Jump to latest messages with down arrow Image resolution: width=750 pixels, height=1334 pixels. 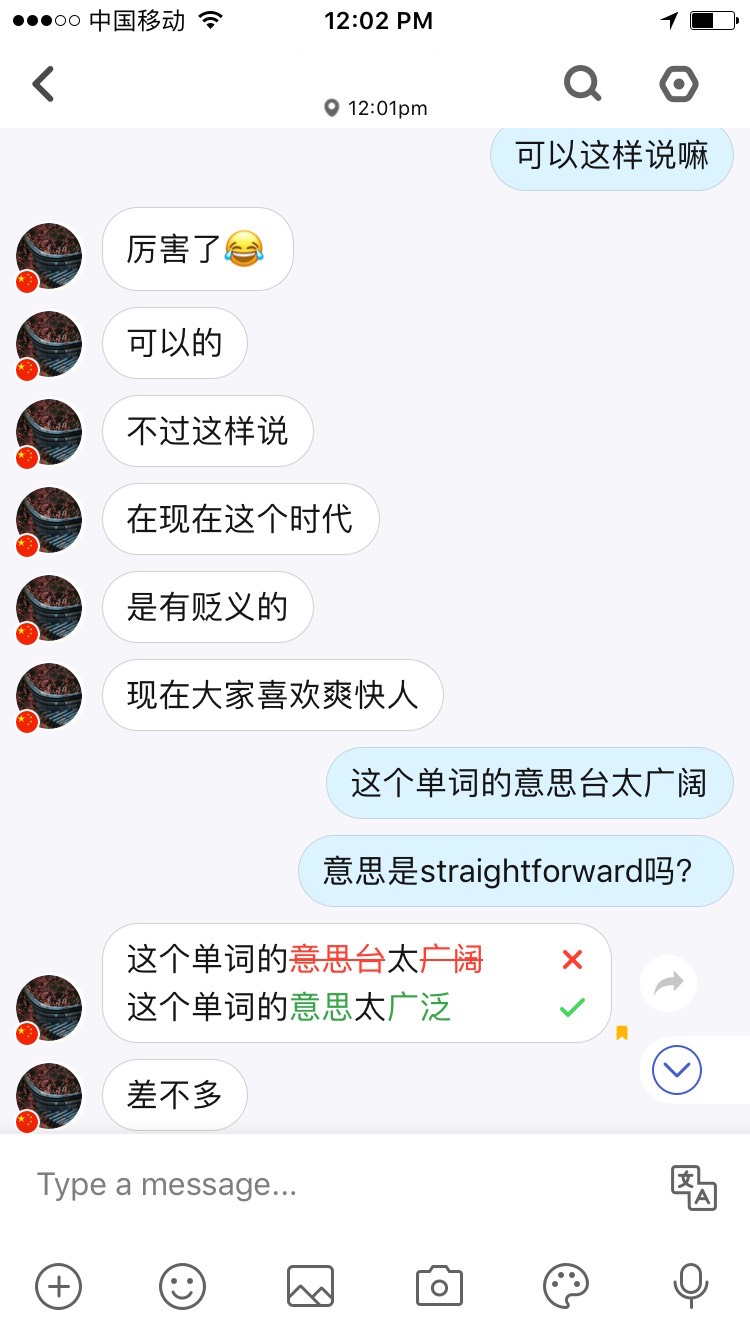point(677,1071)
